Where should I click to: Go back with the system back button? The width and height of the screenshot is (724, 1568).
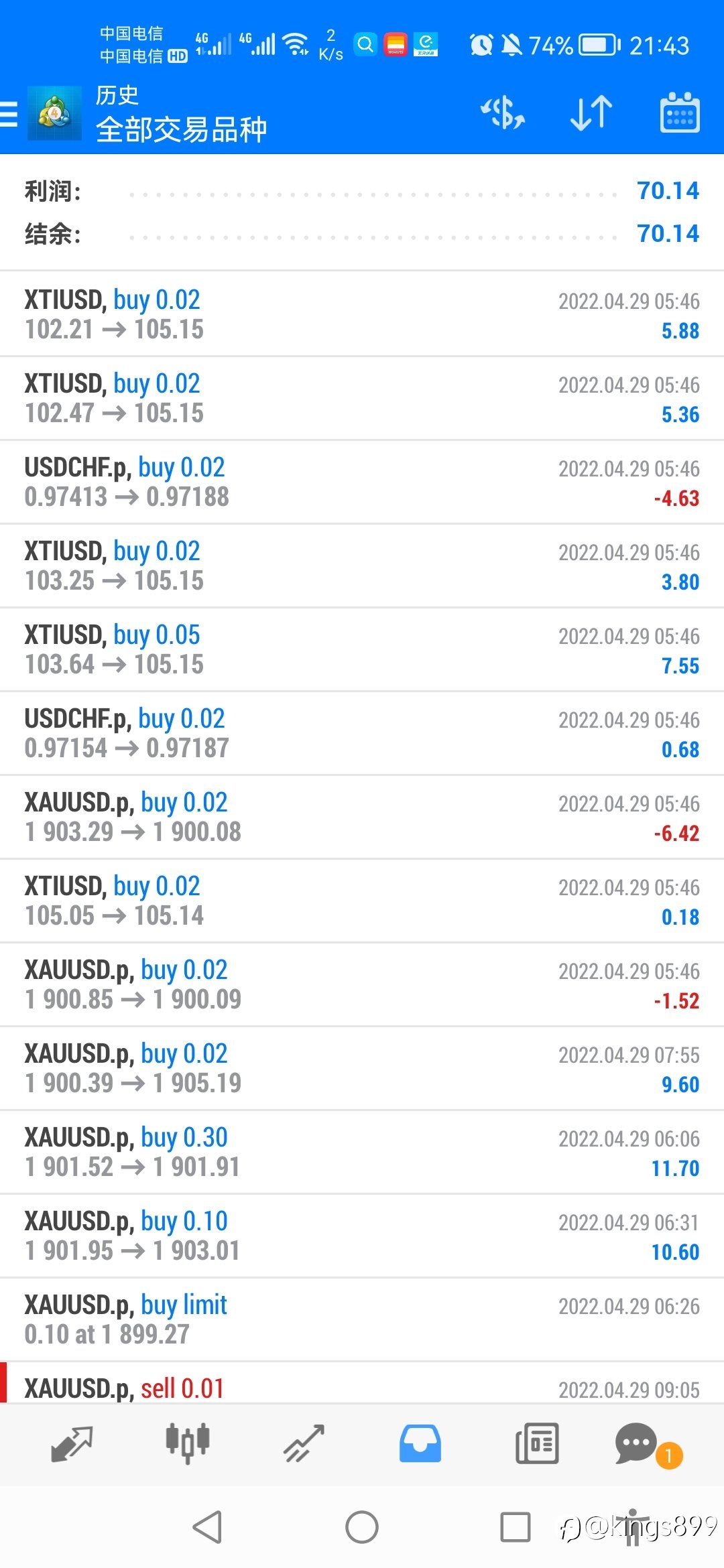pyautogui.click(x=207, y=1527)
